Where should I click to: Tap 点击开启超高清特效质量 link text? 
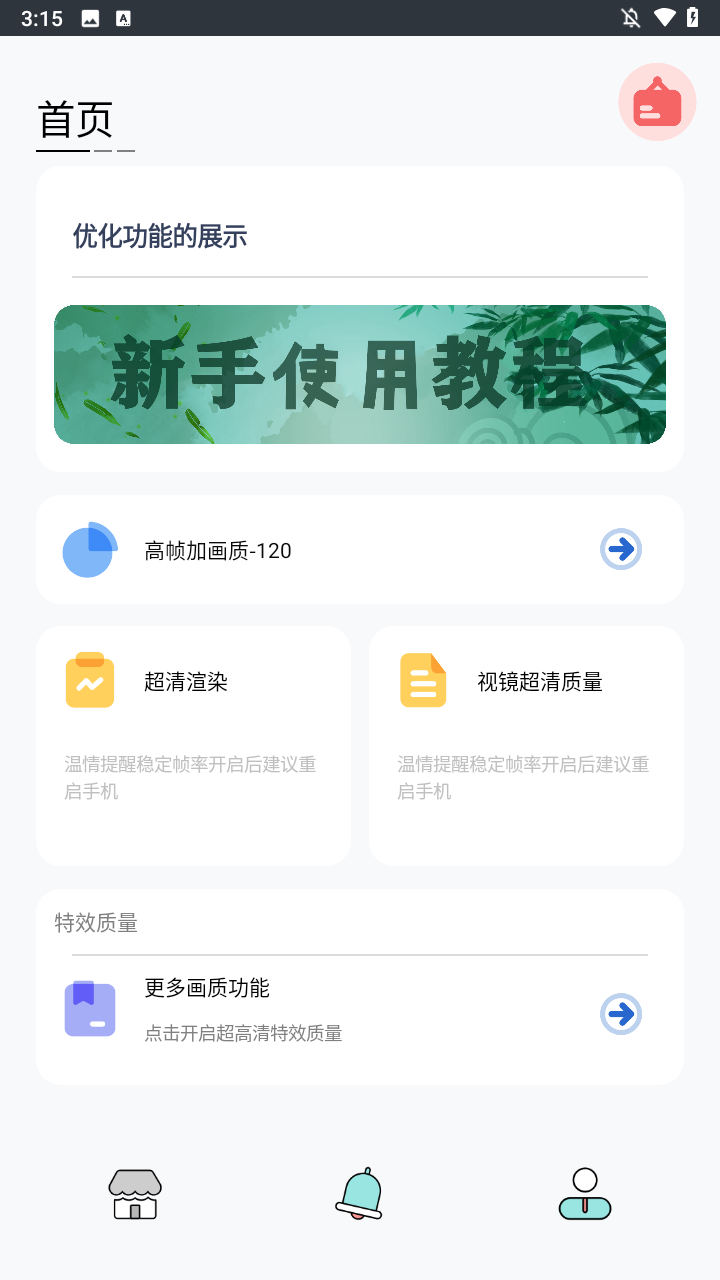click(x=243, y=1033)
